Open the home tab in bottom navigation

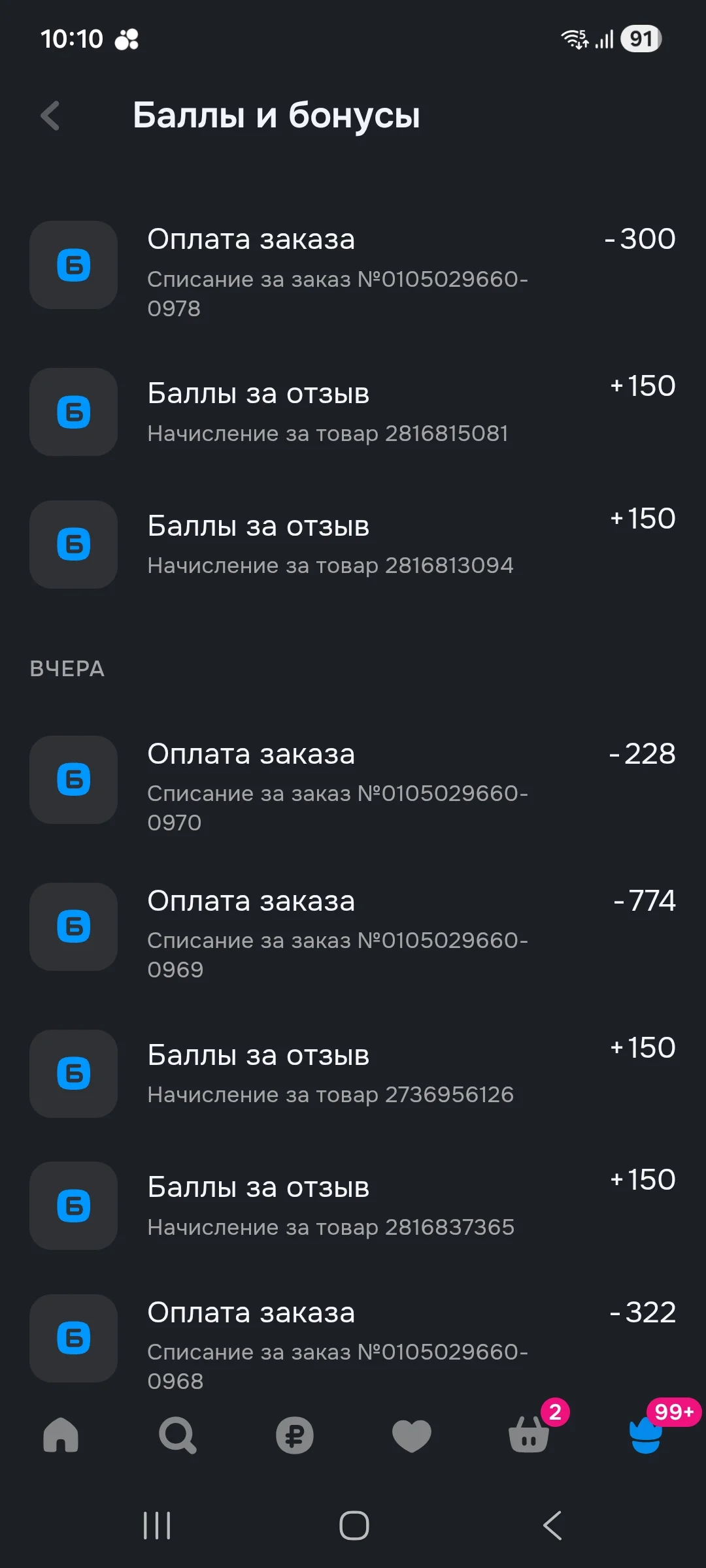pyautogui.click(x=61, y=1435)
